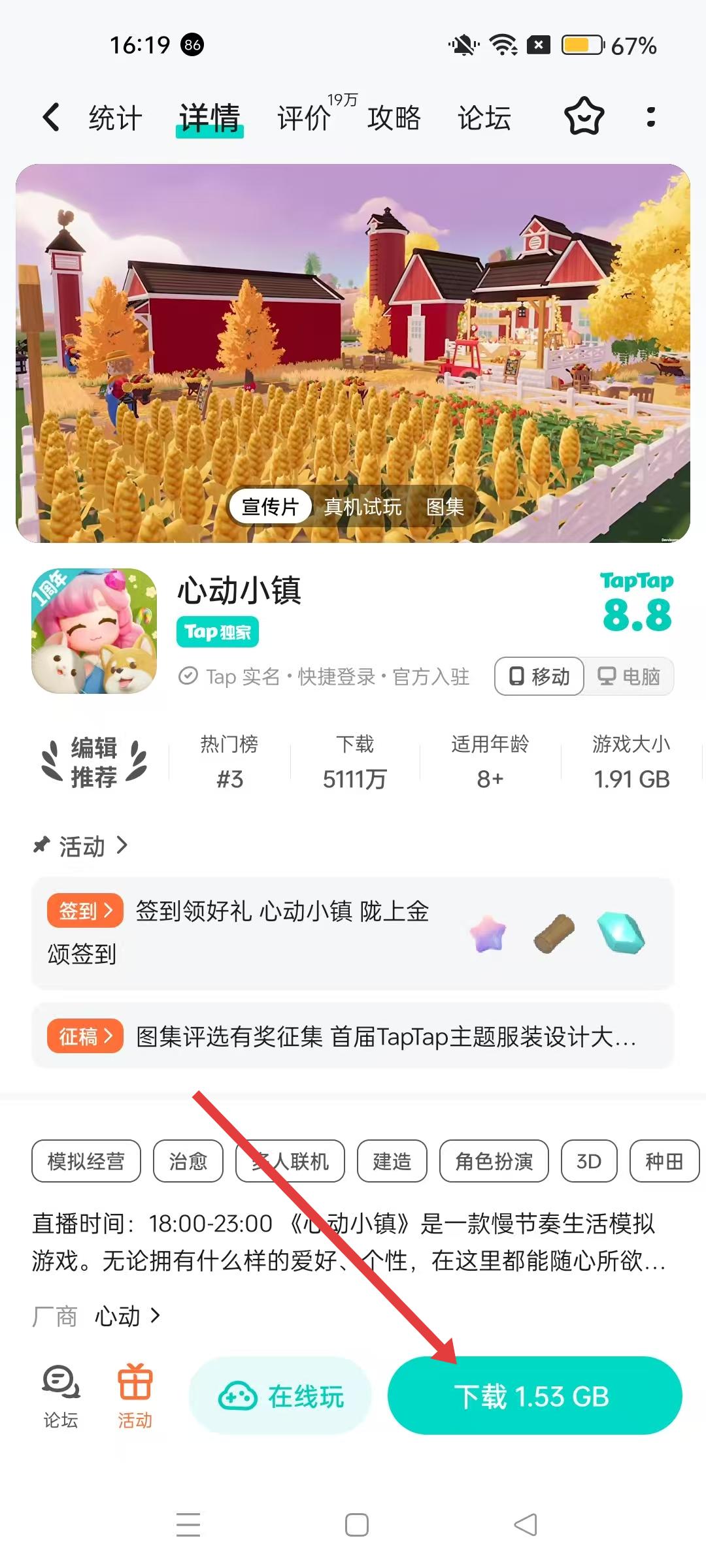The image size is (706, 1568).
Task: Open the three-dot overflow menu
Action: [x=650, y=117]
